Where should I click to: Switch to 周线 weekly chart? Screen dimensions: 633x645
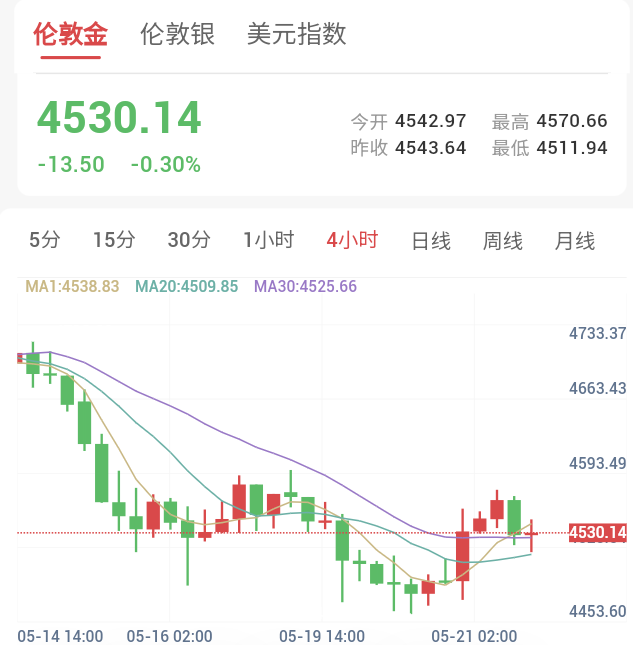pos(503,241)
